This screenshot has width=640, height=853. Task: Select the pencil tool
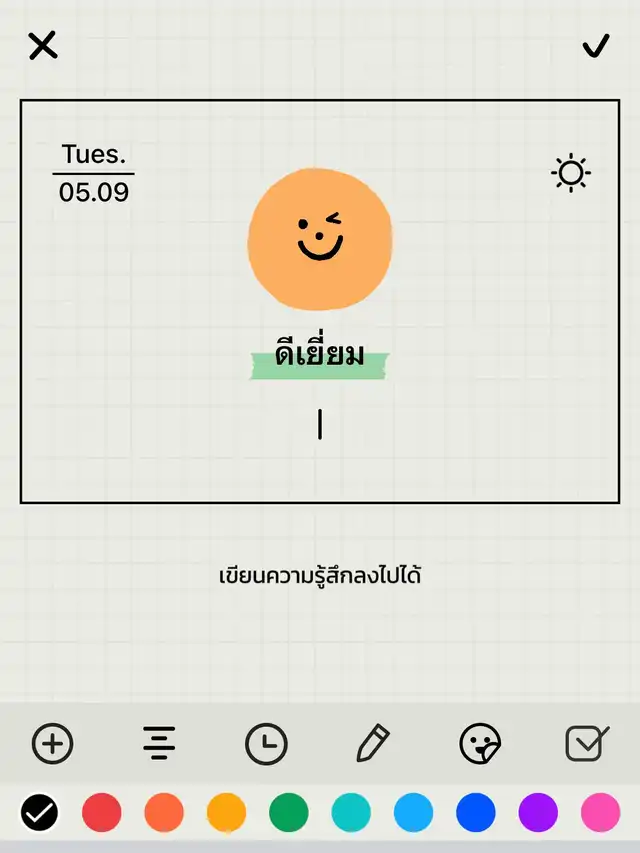click(x=372, y=744)
